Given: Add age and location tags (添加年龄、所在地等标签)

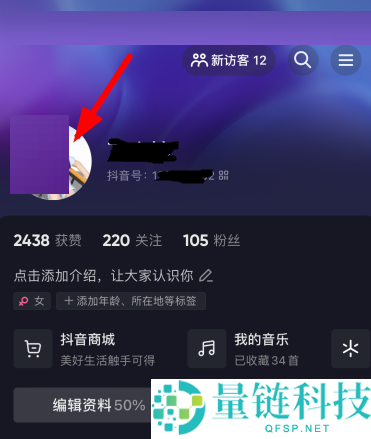Looking at the screenshot, I should (x=131, y=301).
